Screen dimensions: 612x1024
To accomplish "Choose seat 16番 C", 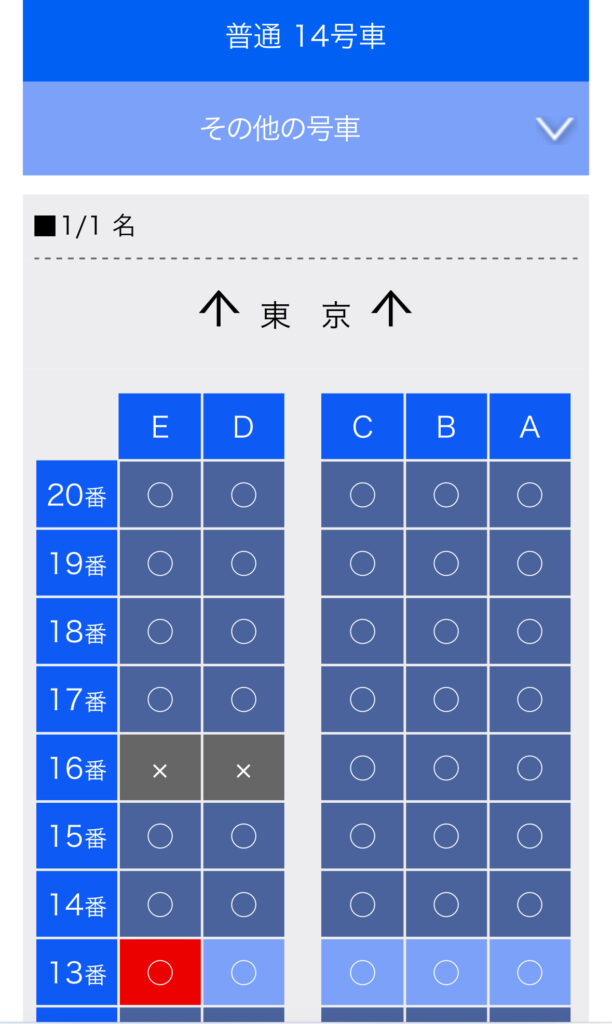I will [x=362, y=768].
